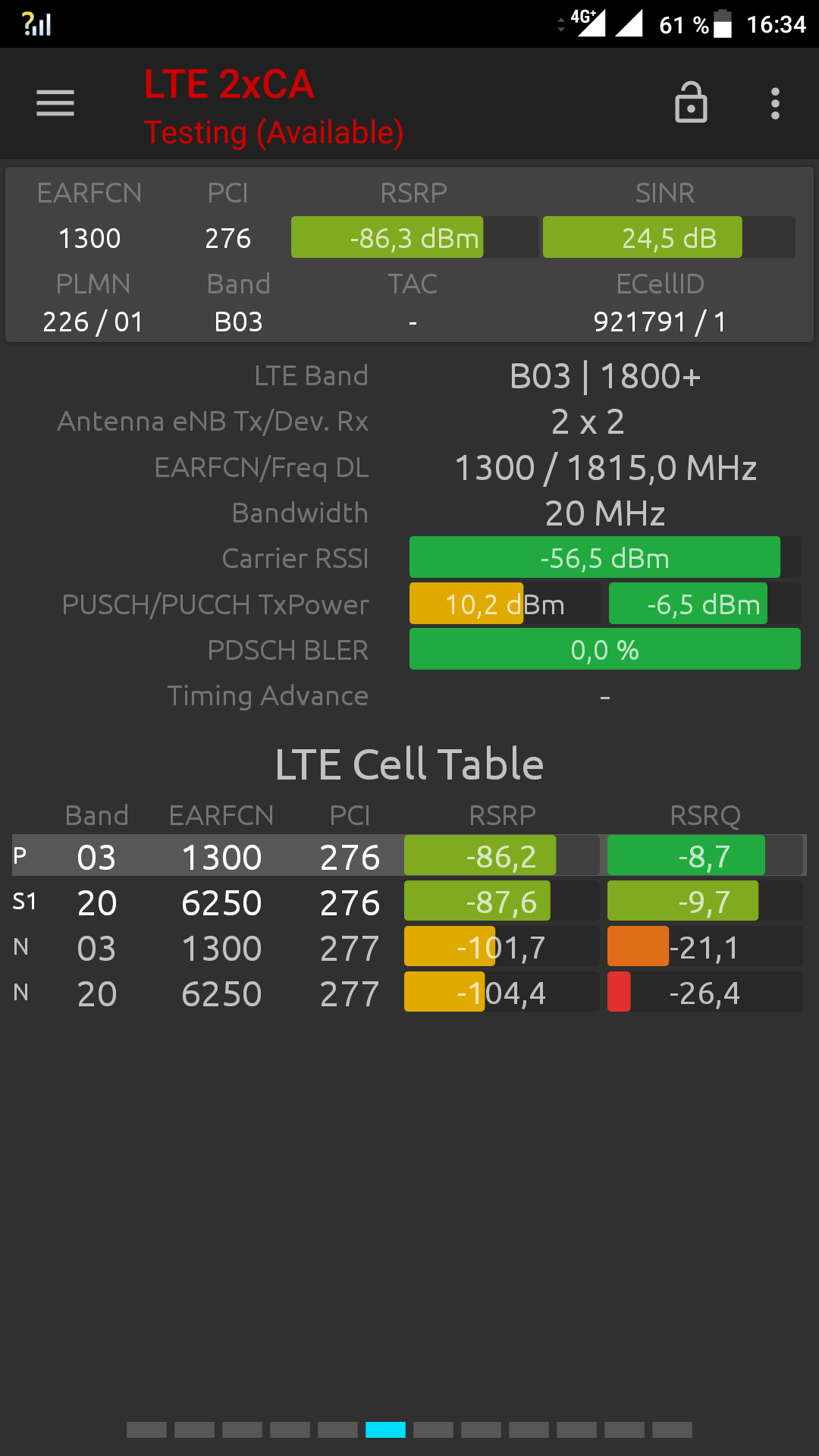Open the three-dot overflow menu
The width and height of the screenshot is (819, 1456).
tap(775, 103)
